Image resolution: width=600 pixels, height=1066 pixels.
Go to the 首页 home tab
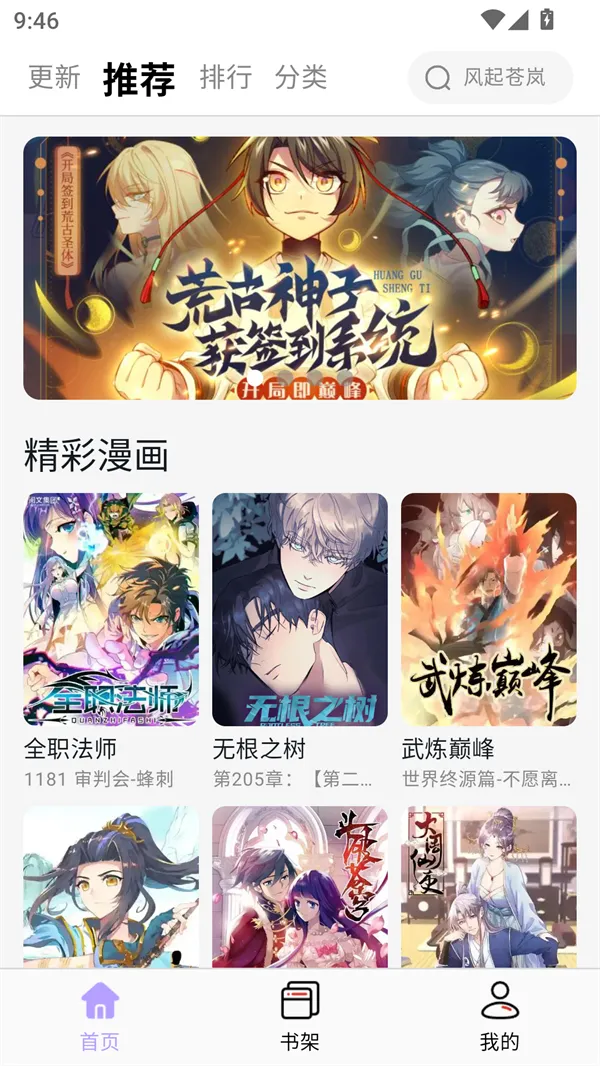tap(100, 1015)
